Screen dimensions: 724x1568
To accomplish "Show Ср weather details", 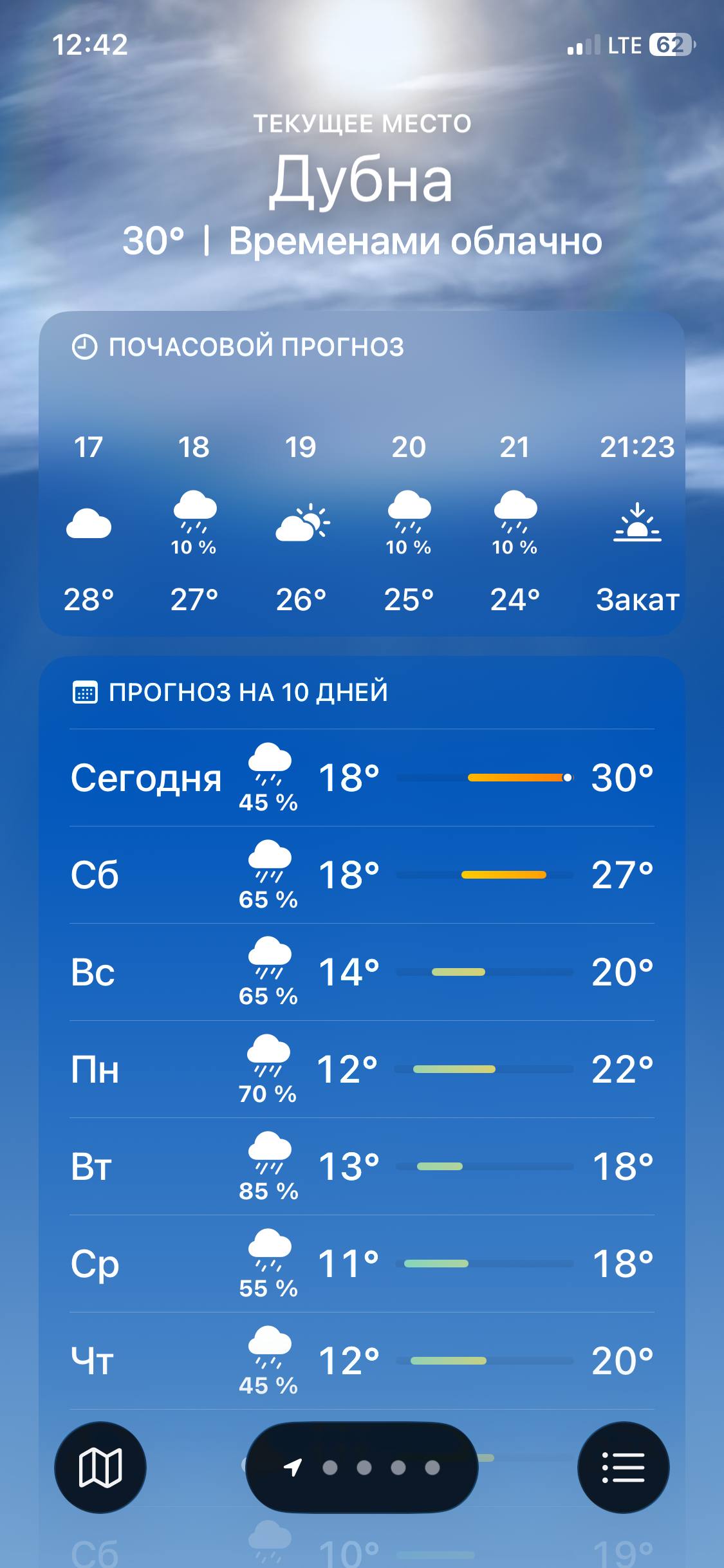I will pos(362,1264).
